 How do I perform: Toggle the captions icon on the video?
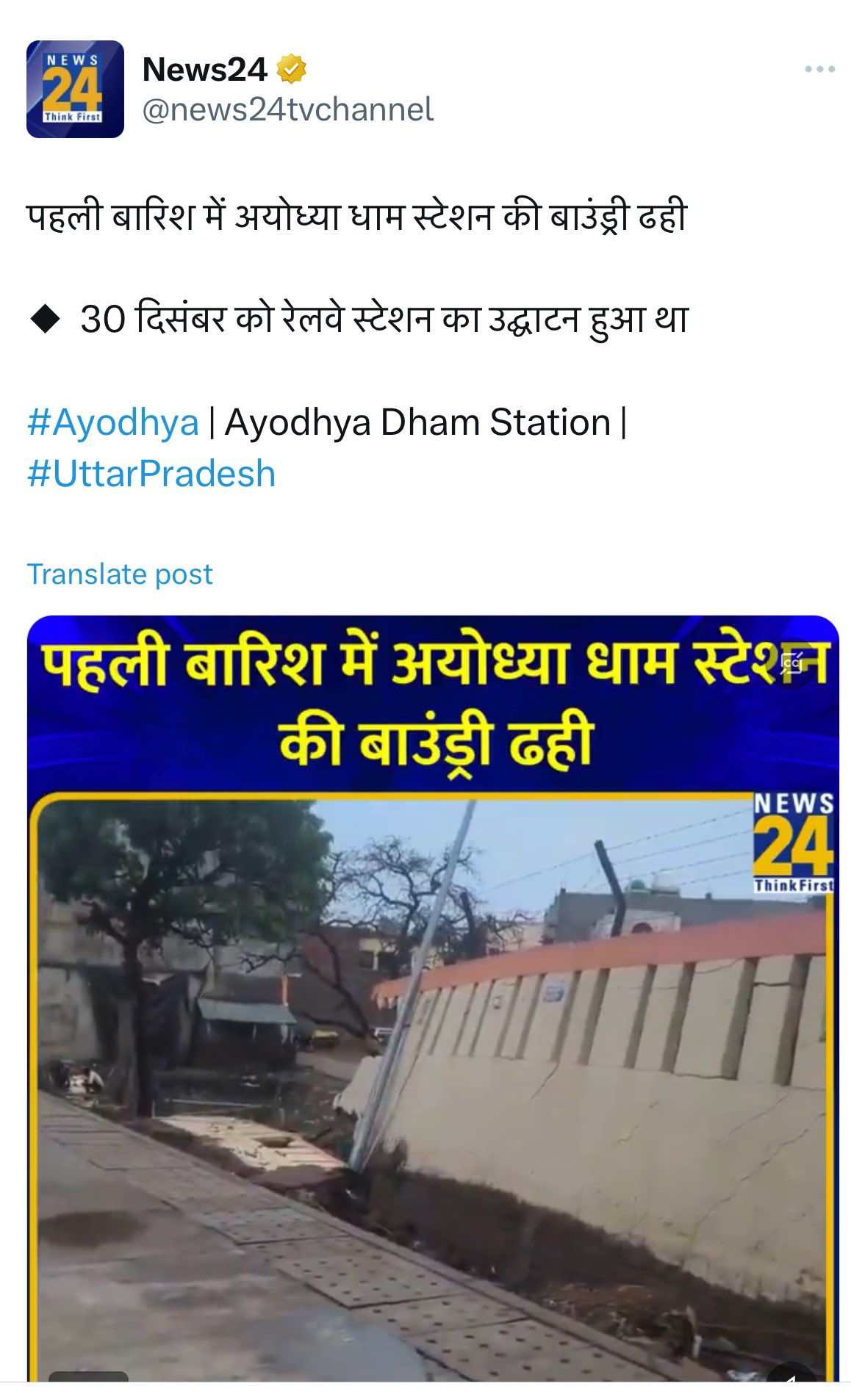(x=791, y=663)
